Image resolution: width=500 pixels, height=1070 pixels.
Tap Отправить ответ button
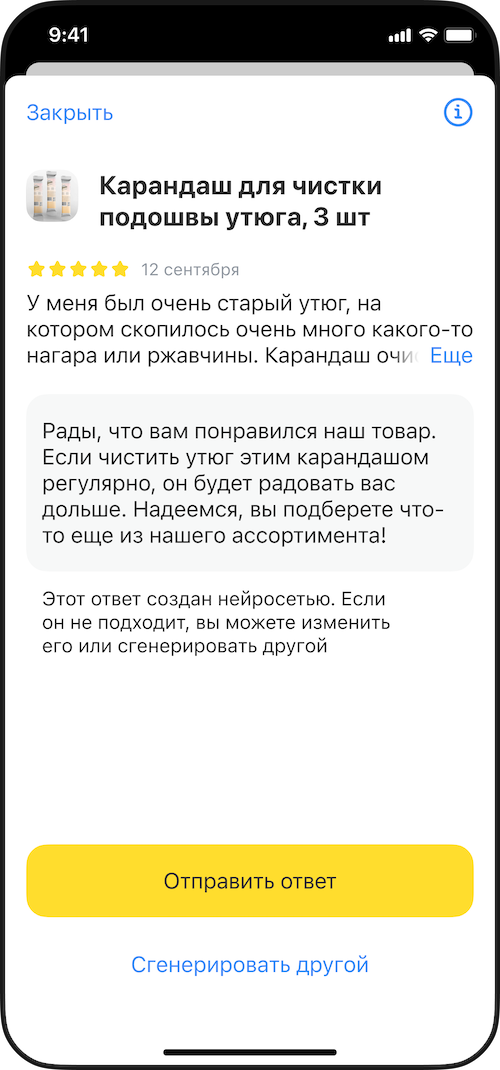tap(250, 881)
